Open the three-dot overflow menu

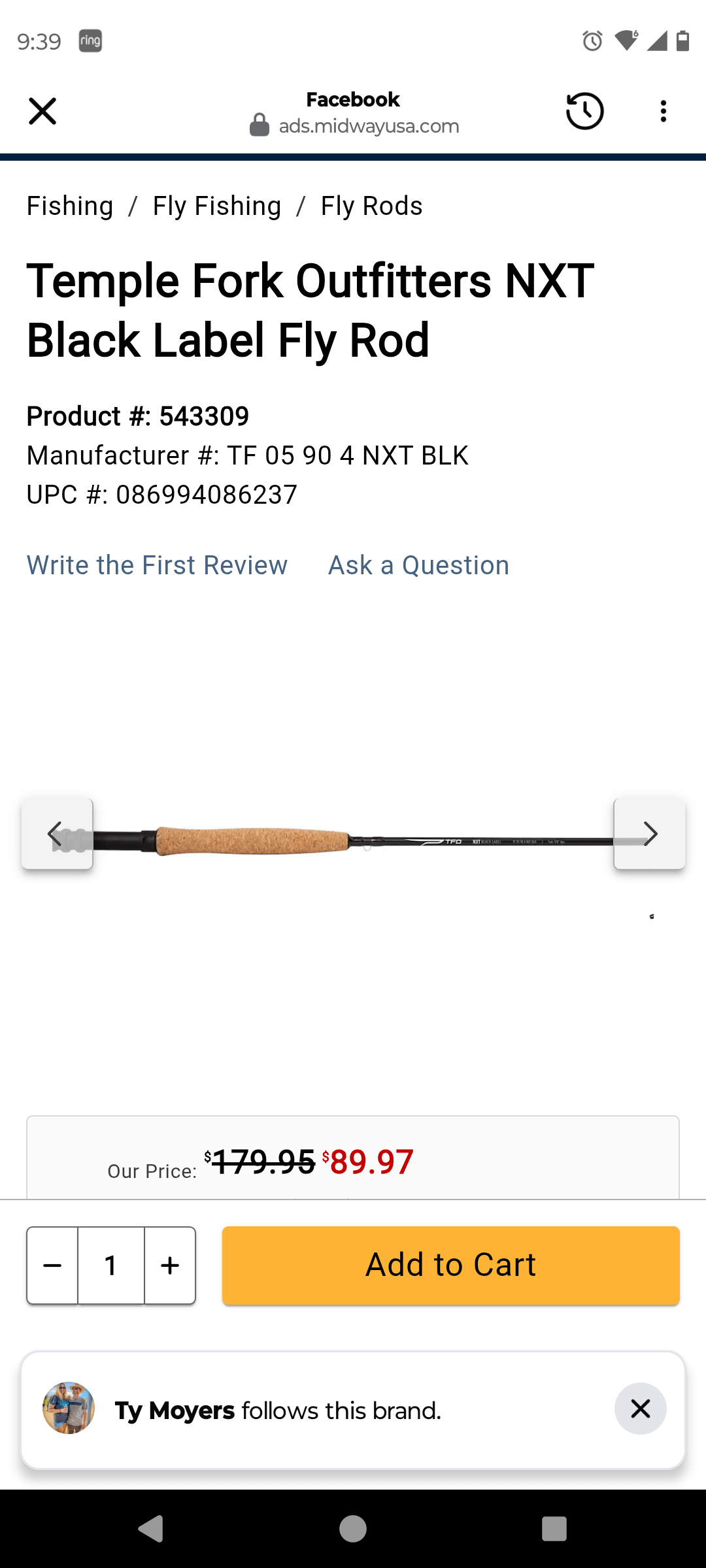pyautogui.click(x=664, y=111)
